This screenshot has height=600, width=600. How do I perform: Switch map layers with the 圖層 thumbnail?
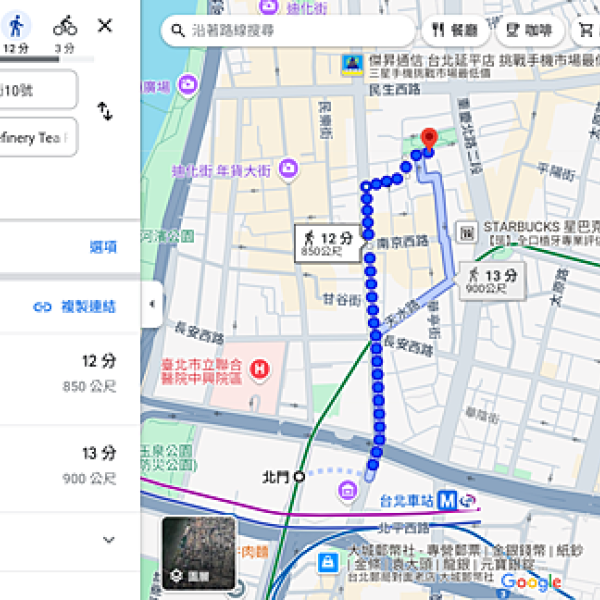[x=199, y=553]
